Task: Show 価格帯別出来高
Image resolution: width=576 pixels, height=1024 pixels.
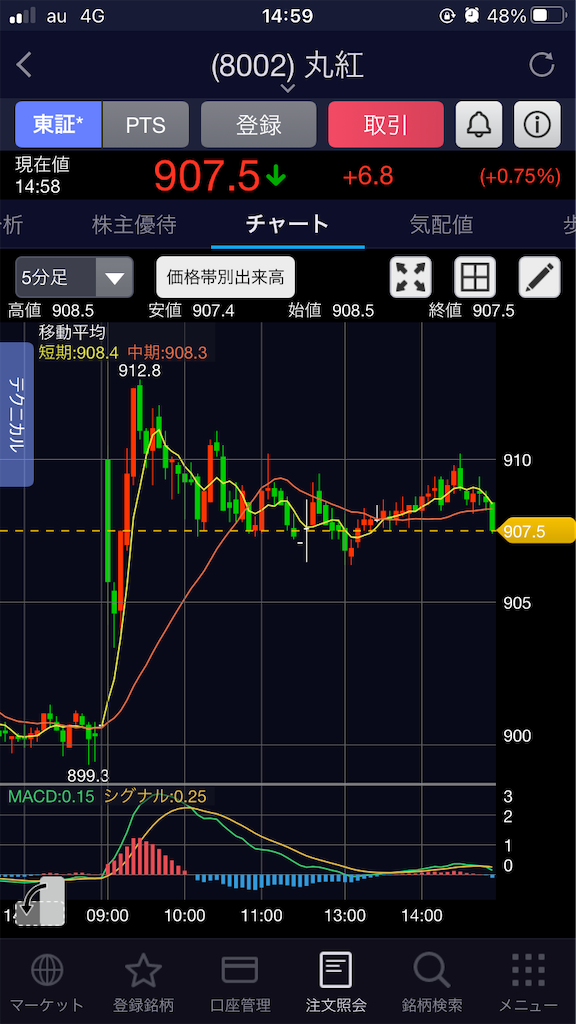Action: click(225, 278)
